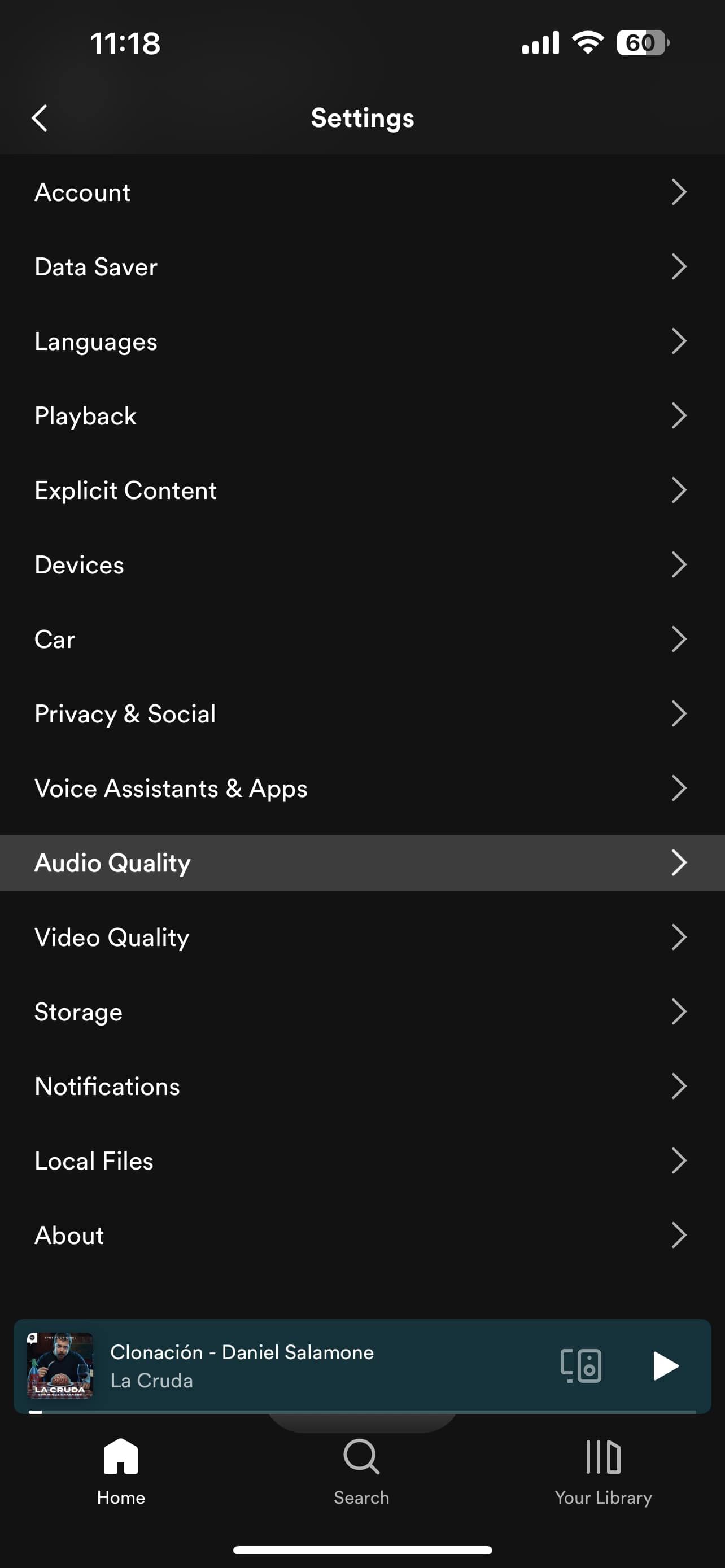Click the Connect to a device icon
This screenshot has height=1568, width=725.
click(x=583, y=1365)
